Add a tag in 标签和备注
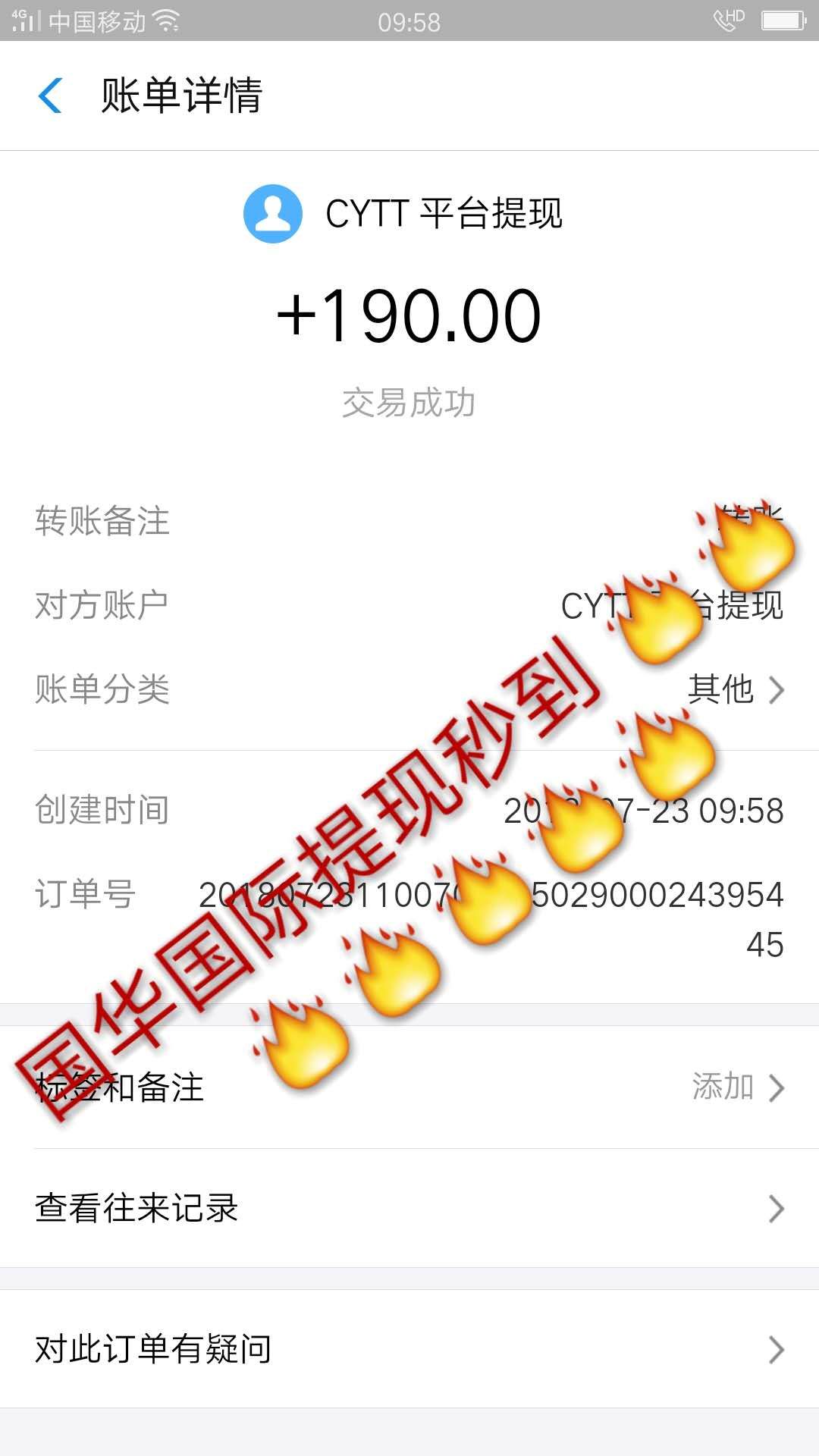 click(736, 1087)
